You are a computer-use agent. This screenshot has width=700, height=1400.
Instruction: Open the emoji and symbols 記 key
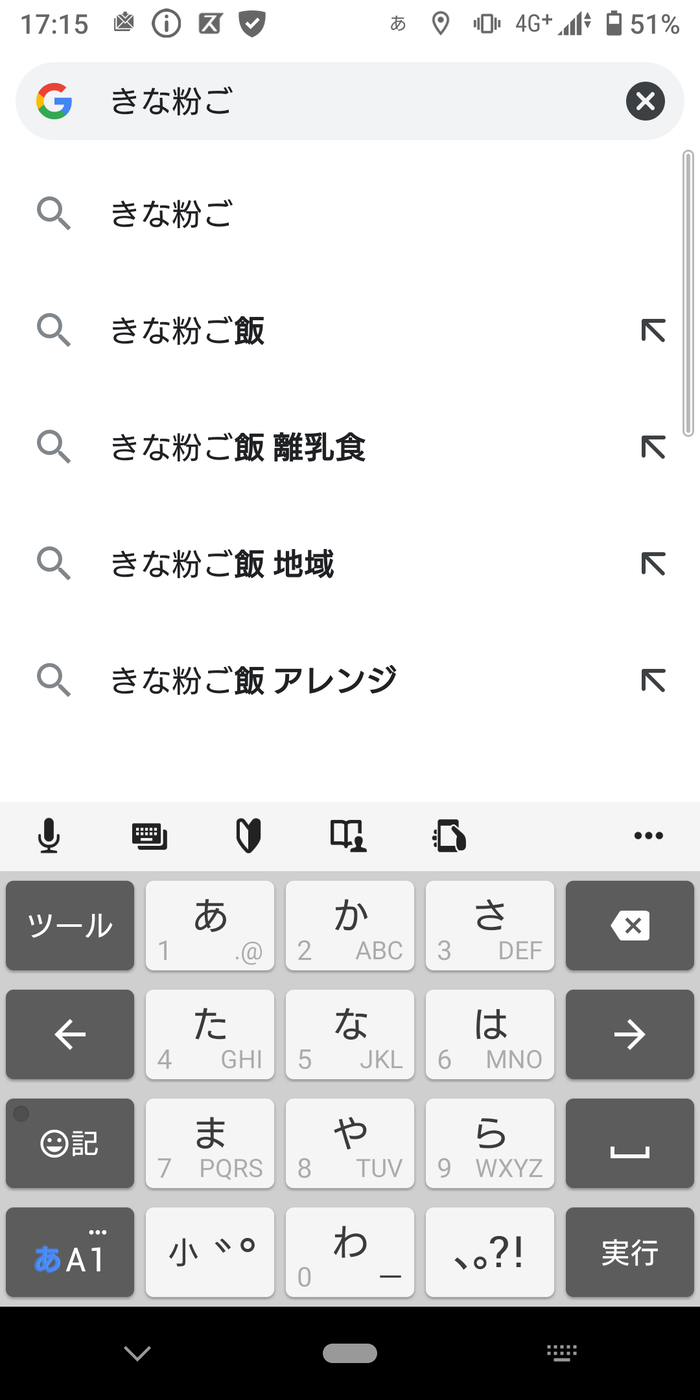tap(70, 1143)
